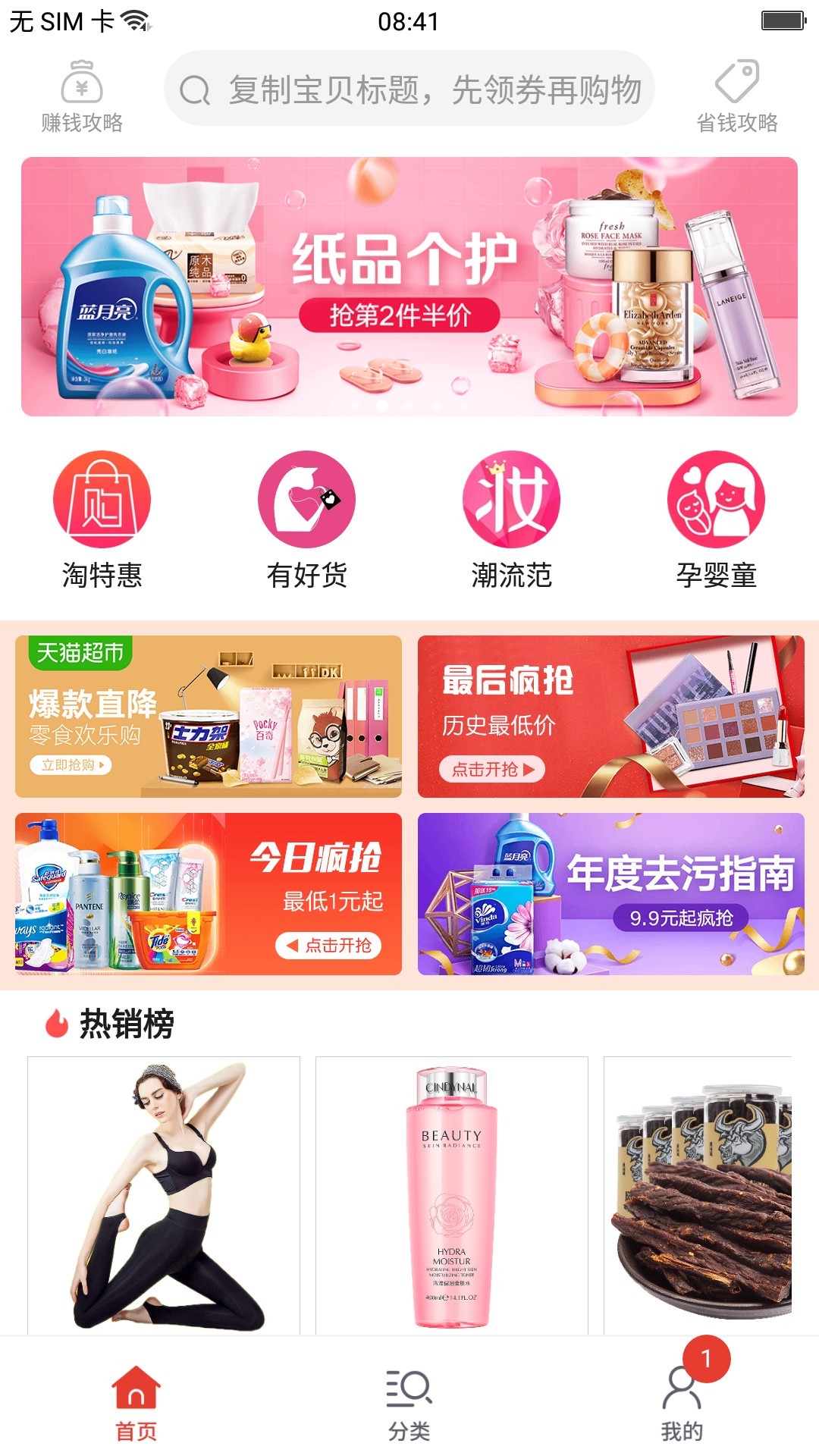Open the 省钱攻略 money-saving guide
This screenshot has height=1456, width=819.
[x=737, y=96]
